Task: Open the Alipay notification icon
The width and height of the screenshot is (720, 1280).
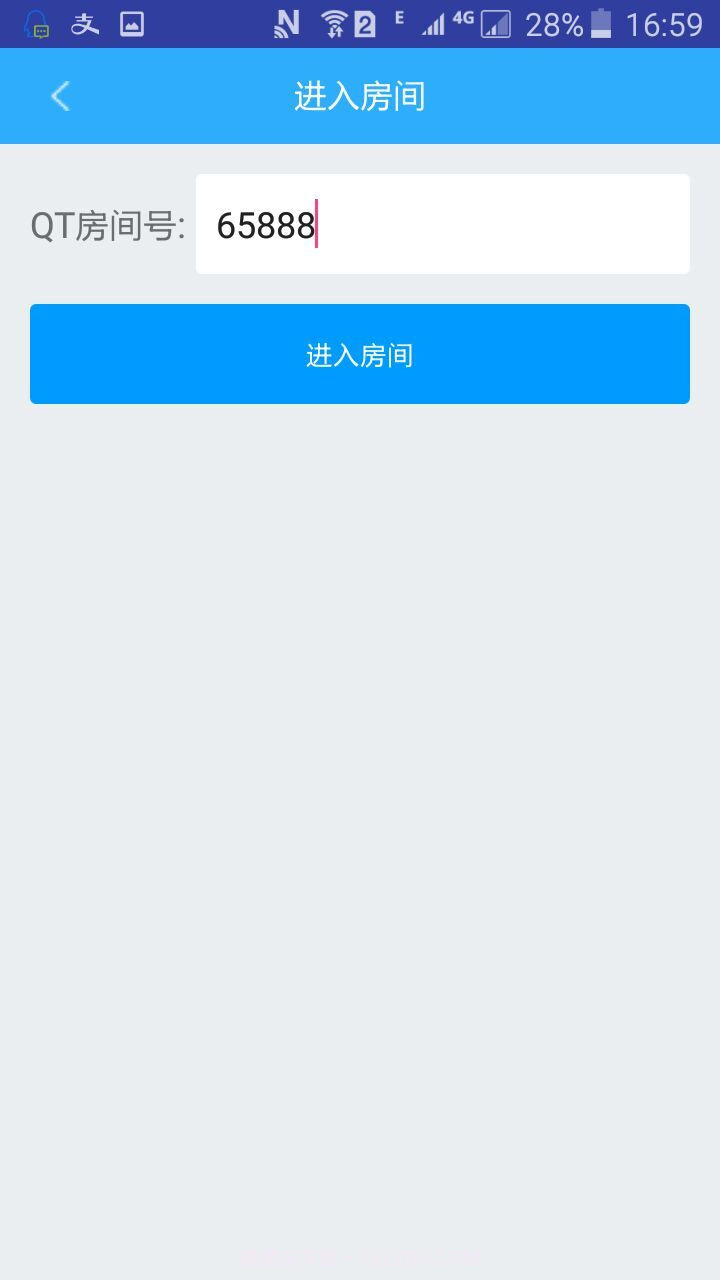Action: [x=85, y=22]
